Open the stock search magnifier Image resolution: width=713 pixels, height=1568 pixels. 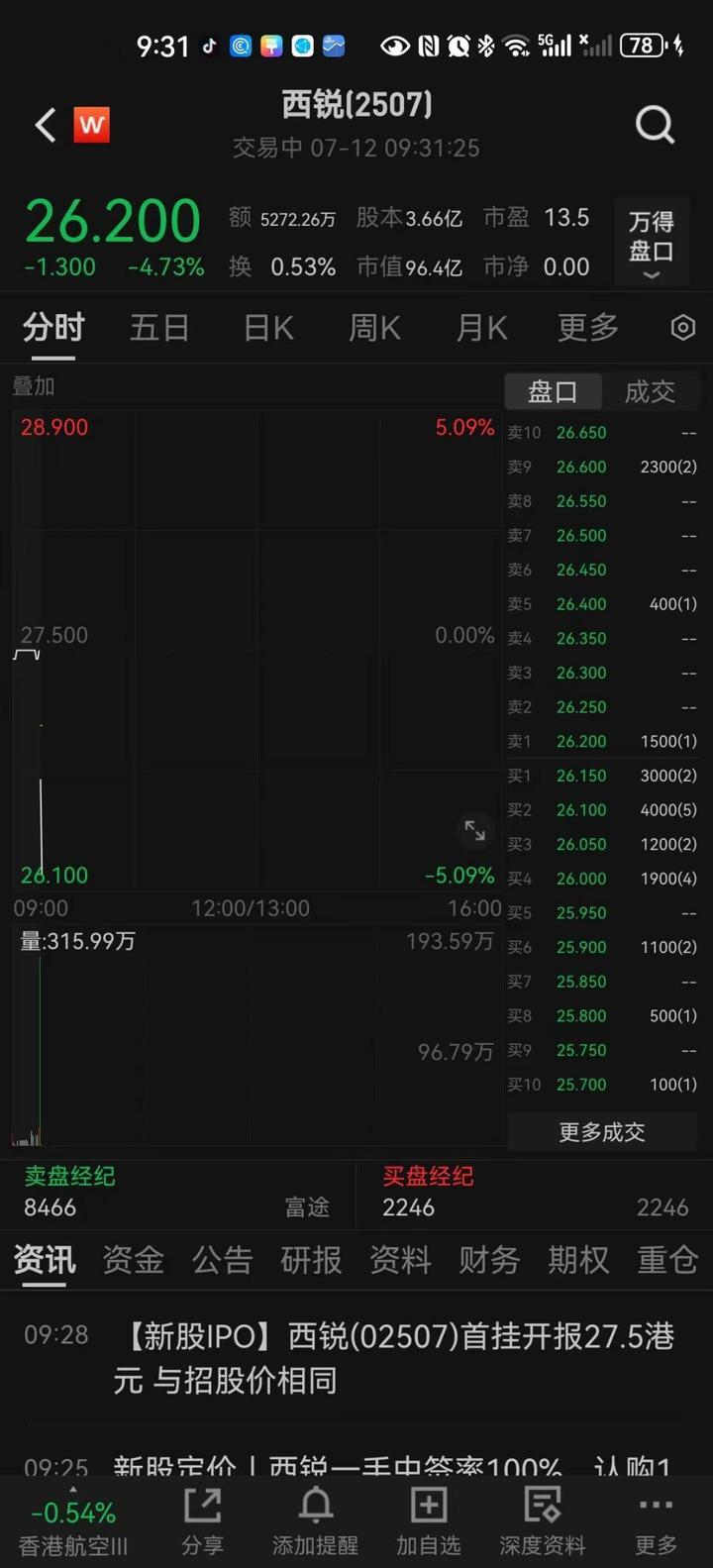tap(655, 126)
